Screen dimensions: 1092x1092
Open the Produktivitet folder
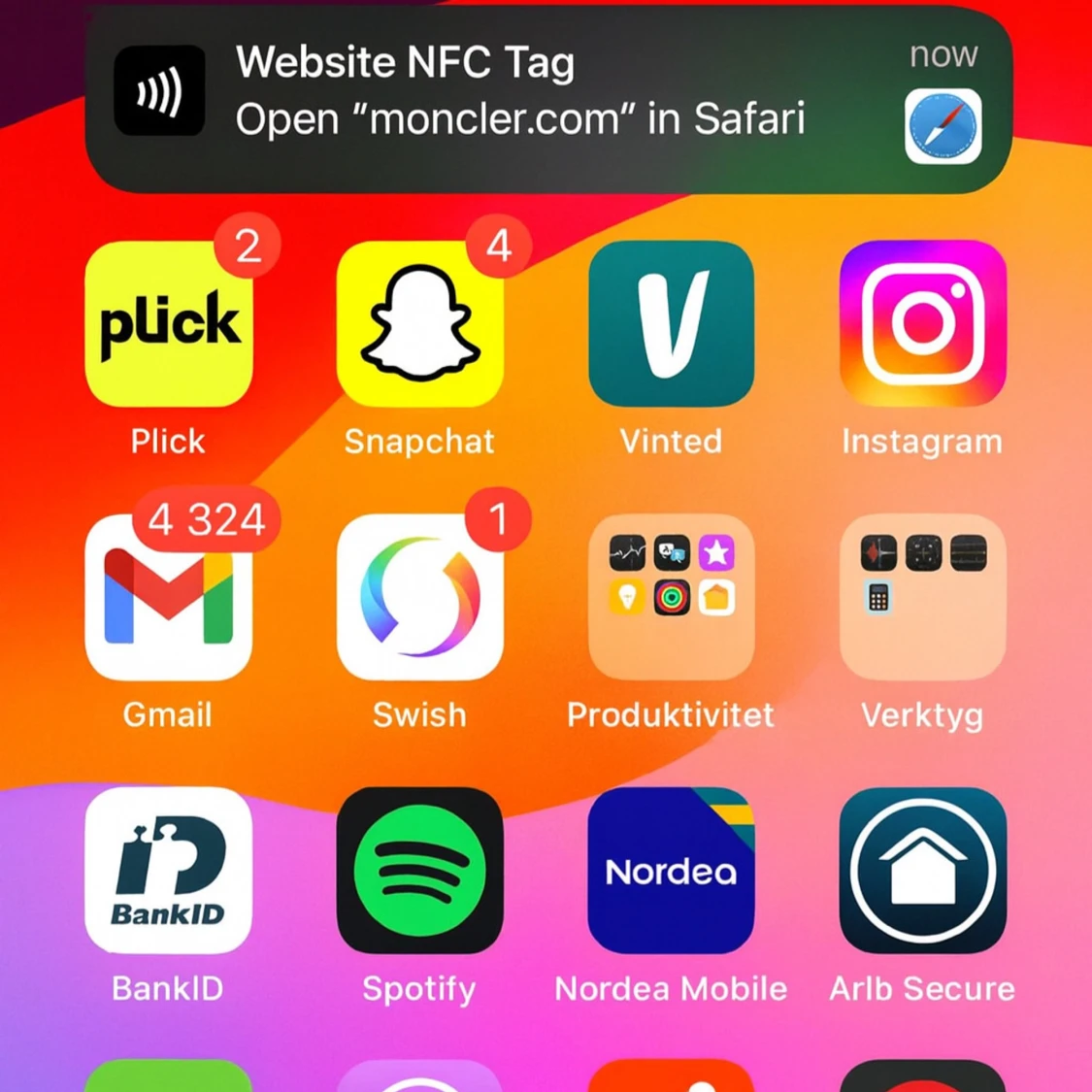(672, 598)
